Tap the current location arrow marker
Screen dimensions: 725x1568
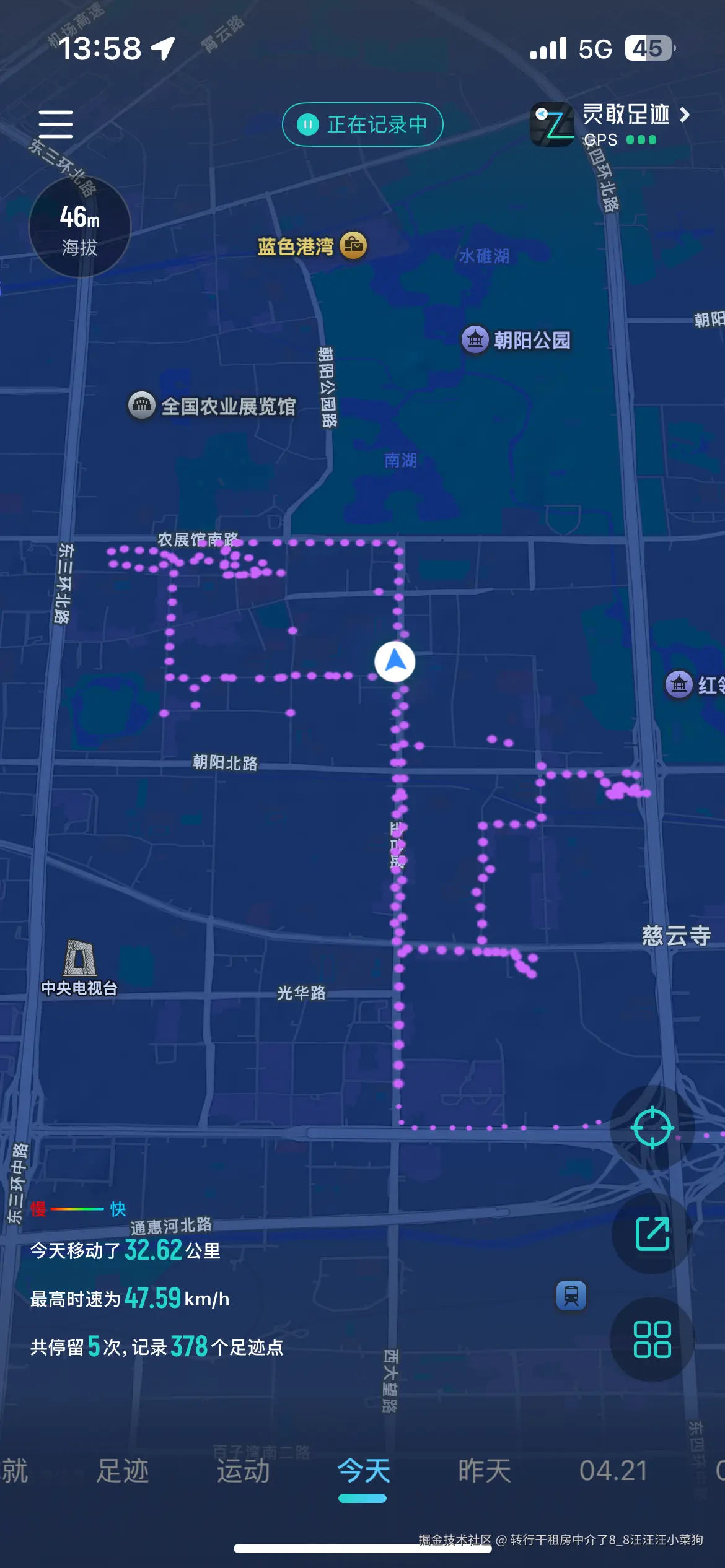tap(395, 661)
